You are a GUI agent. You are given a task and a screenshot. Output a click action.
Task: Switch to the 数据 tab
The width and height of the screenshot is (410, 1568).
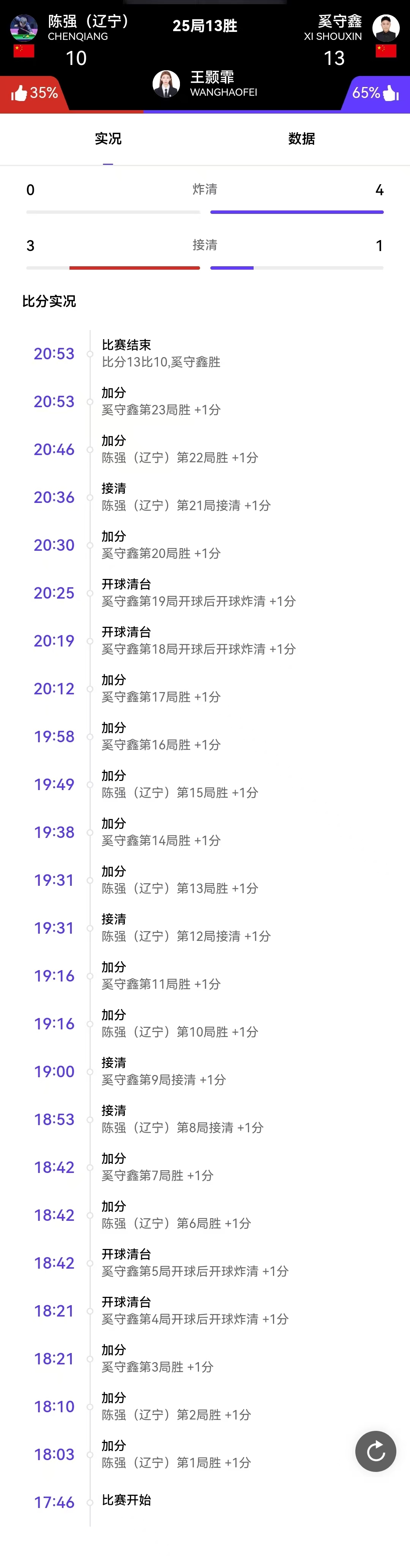pyautogui.click(x=301, y=139)
